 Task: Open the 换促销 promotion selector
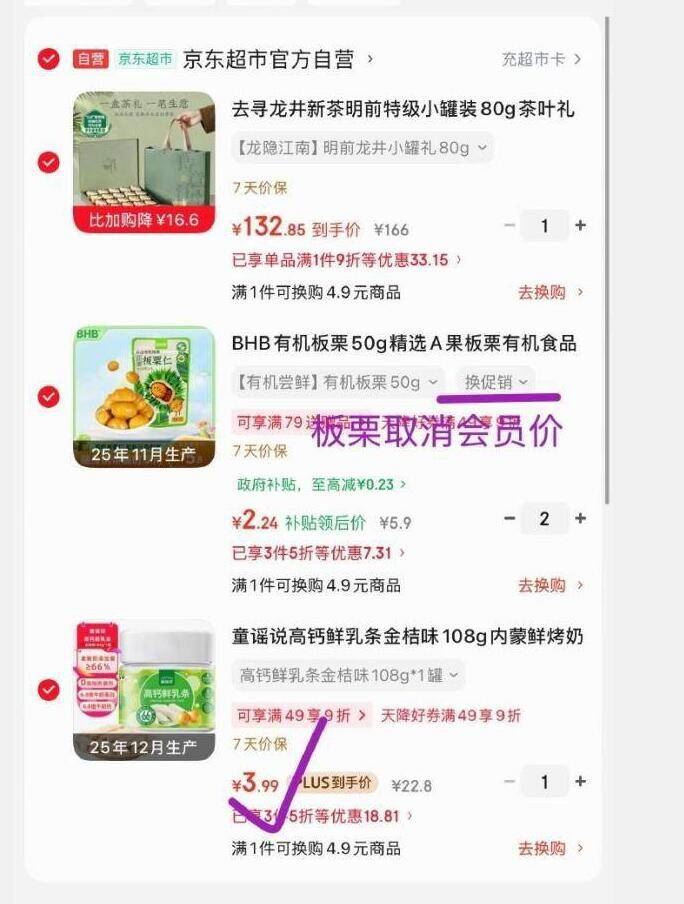pyautogui.click(x=495, y=382)
